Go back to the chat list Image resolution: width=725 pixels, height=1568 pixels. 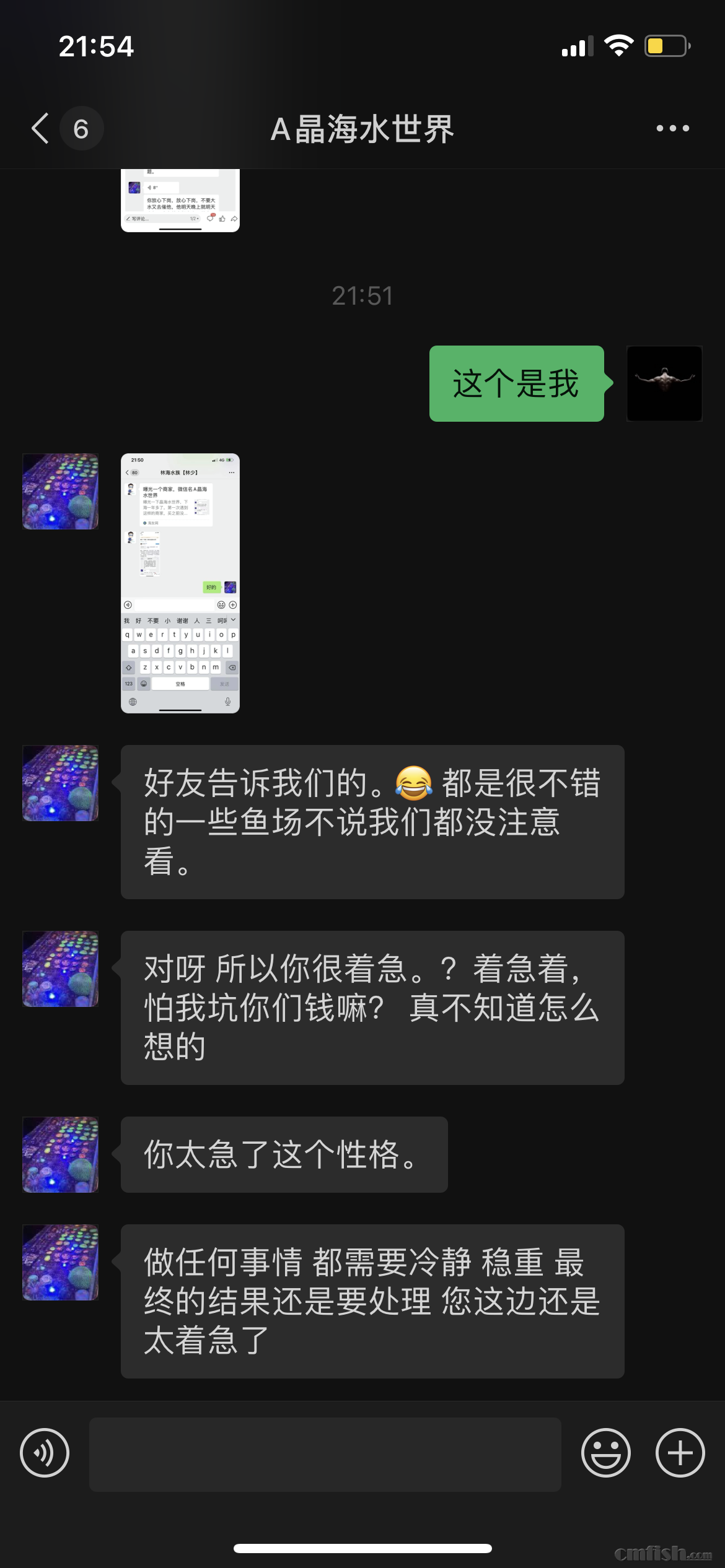tap(42, 129)
